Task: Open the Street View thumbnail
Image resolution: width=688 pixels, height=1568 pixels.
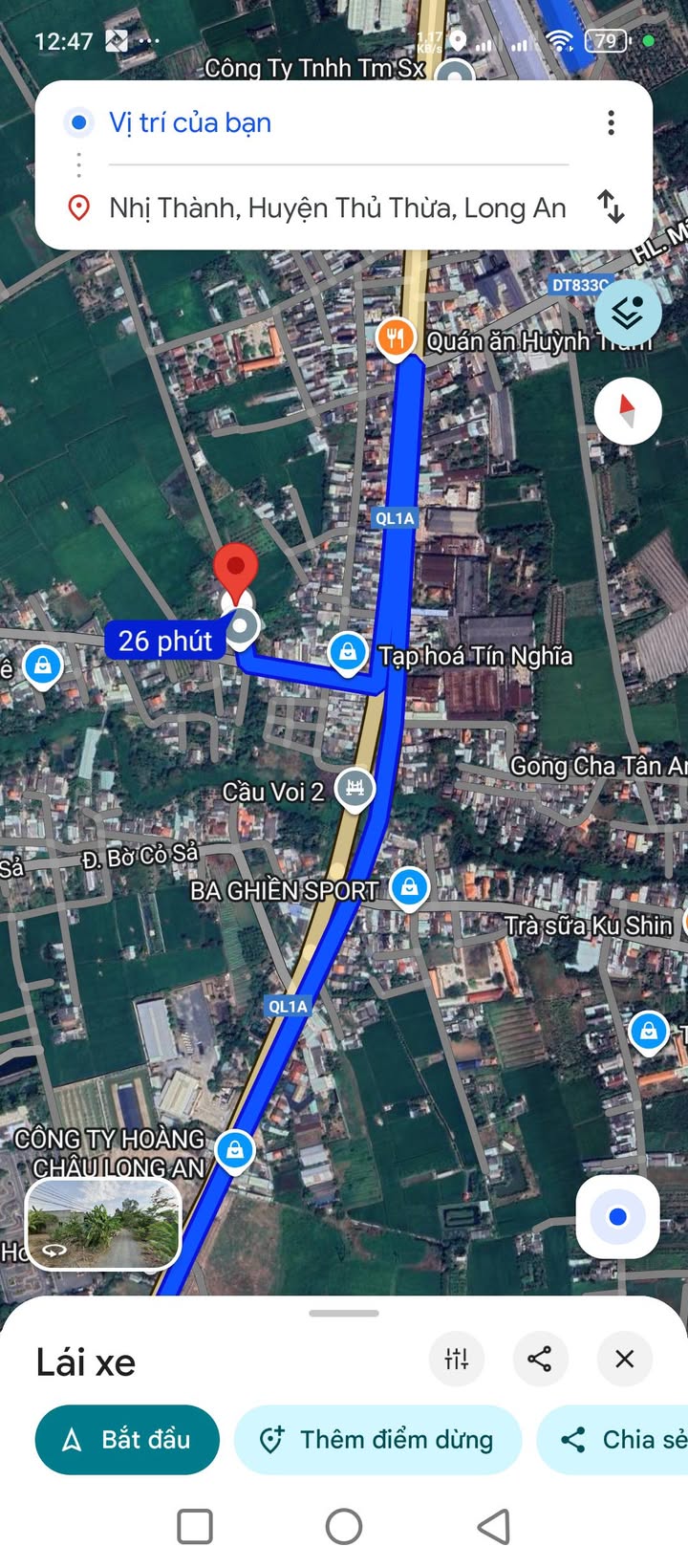Action: coord(103,1224)
